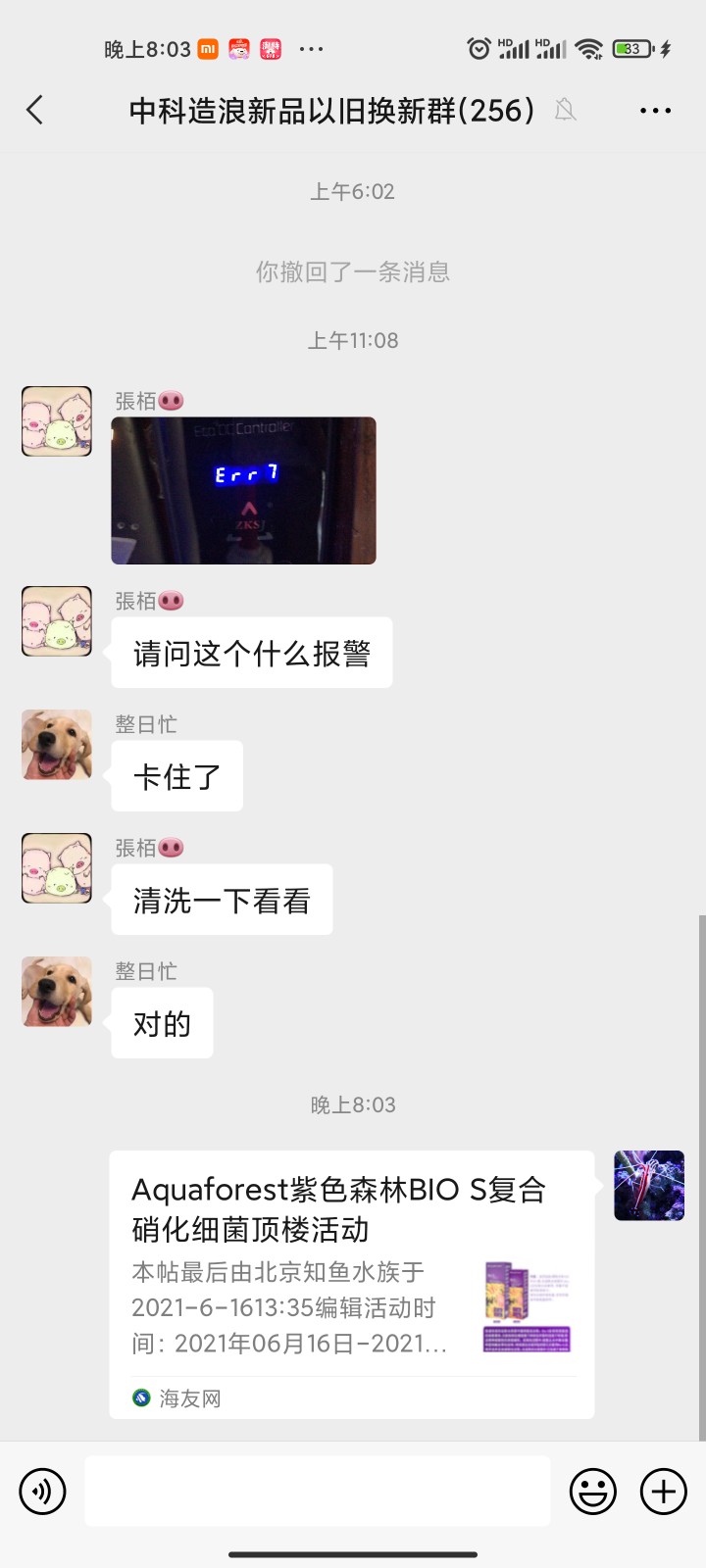
Task: Open group chat info menu
Action: click(x=655, y=111)
